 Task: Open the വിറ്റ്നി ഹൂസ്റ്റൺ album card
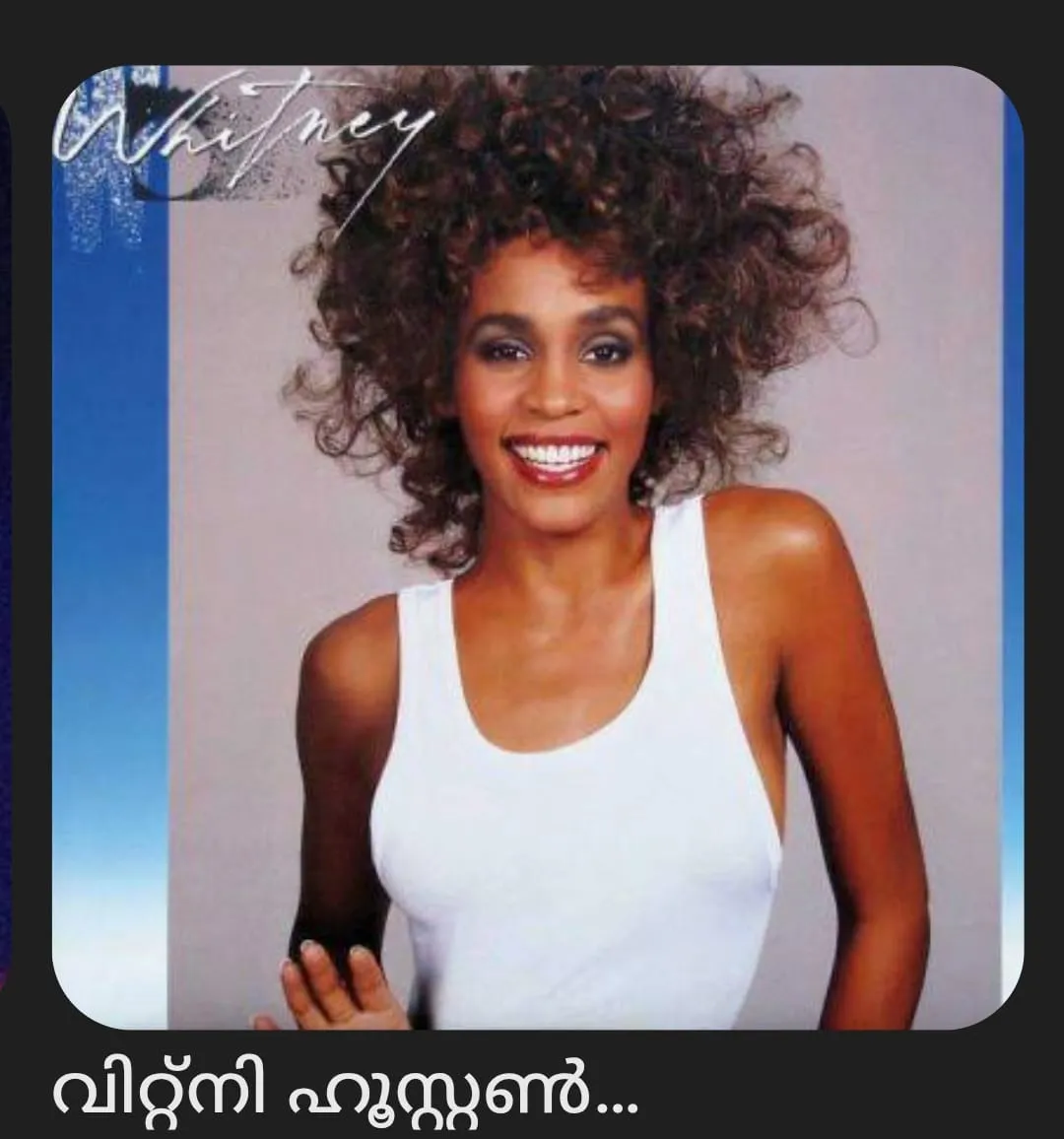click(537, 547)
